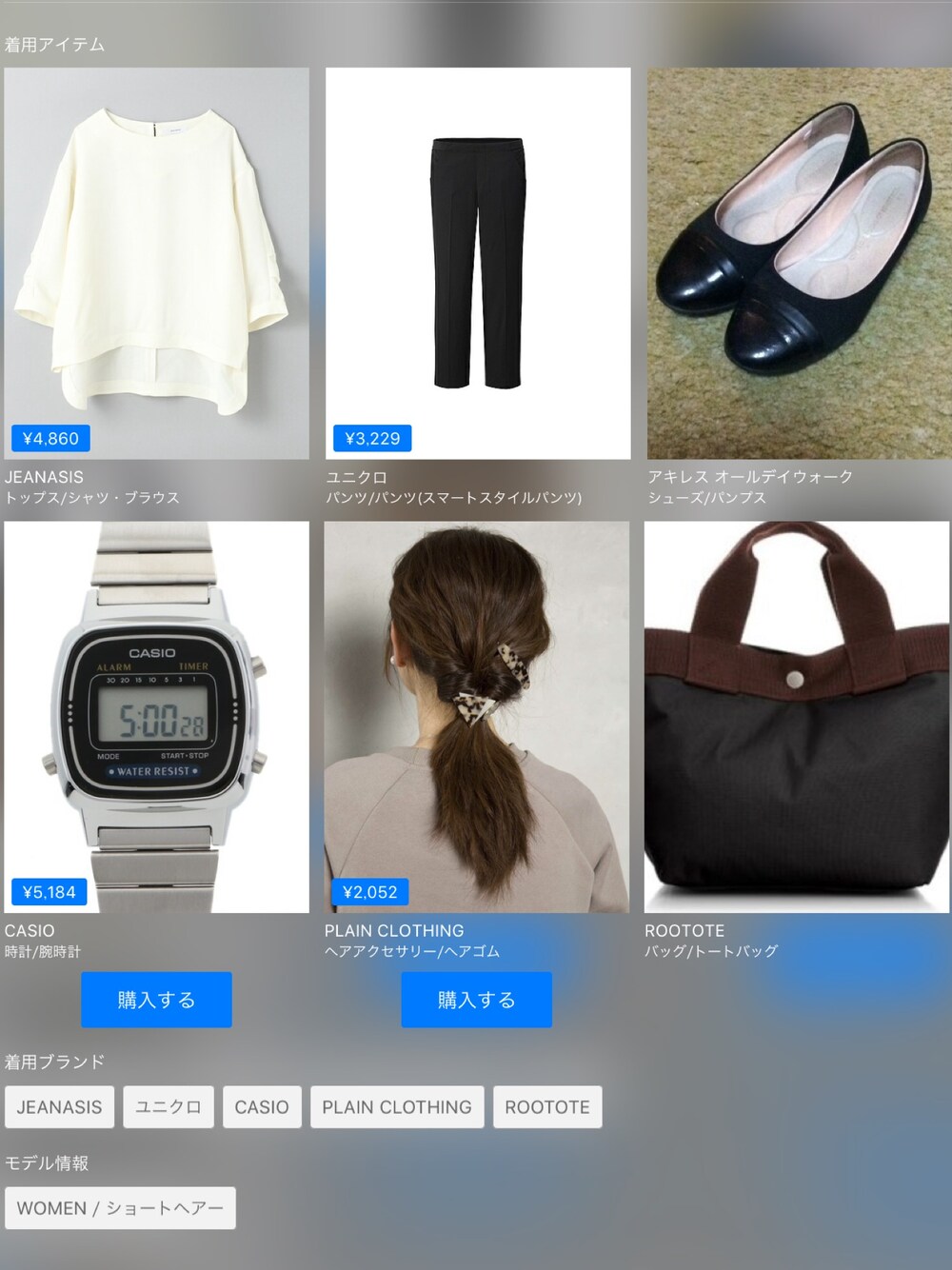
Task: Select the JEANASIS brand chip
Action: pos(59,1107)
